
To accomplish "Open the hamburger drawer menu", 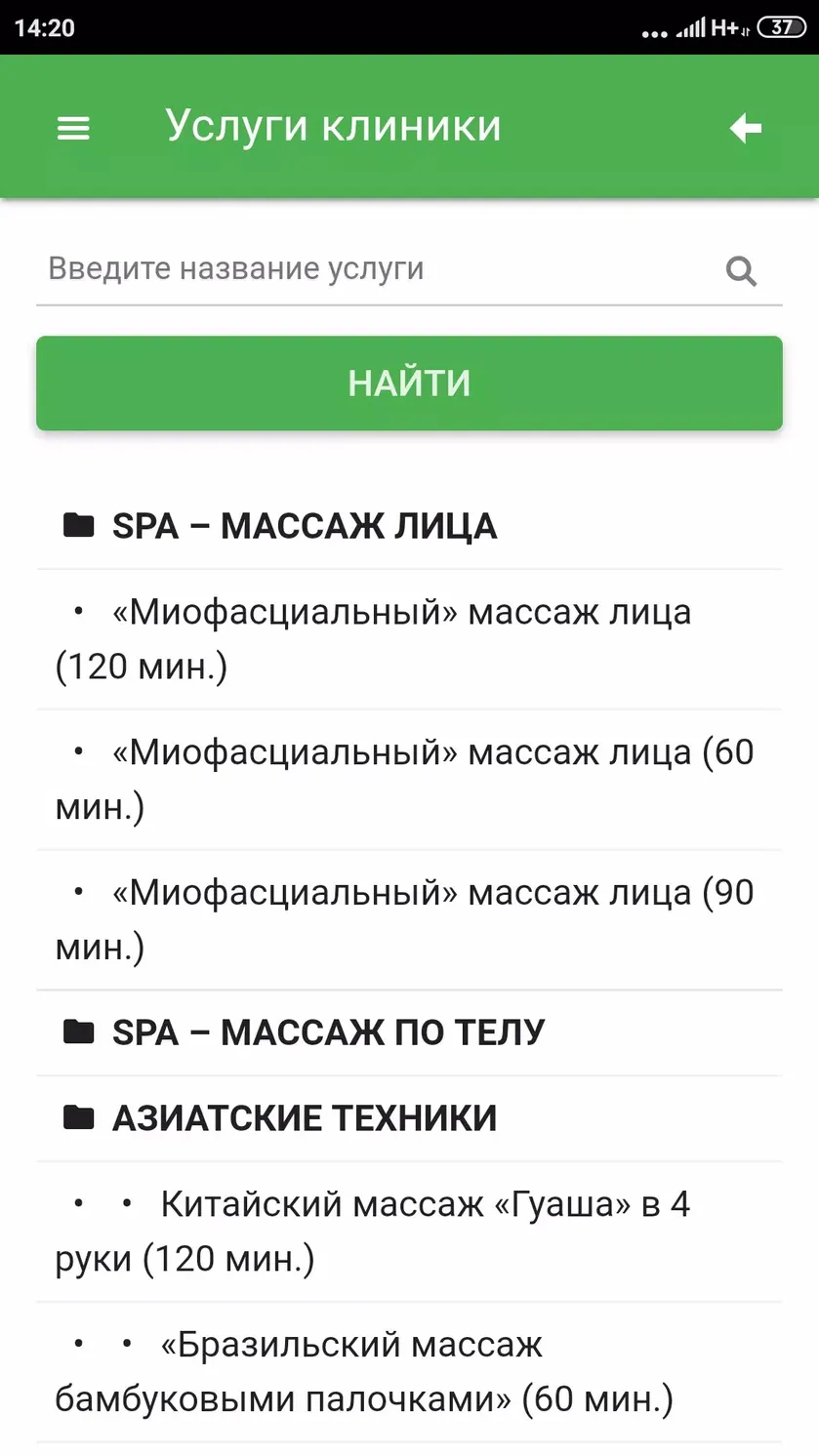I will [x=73, y=128].
